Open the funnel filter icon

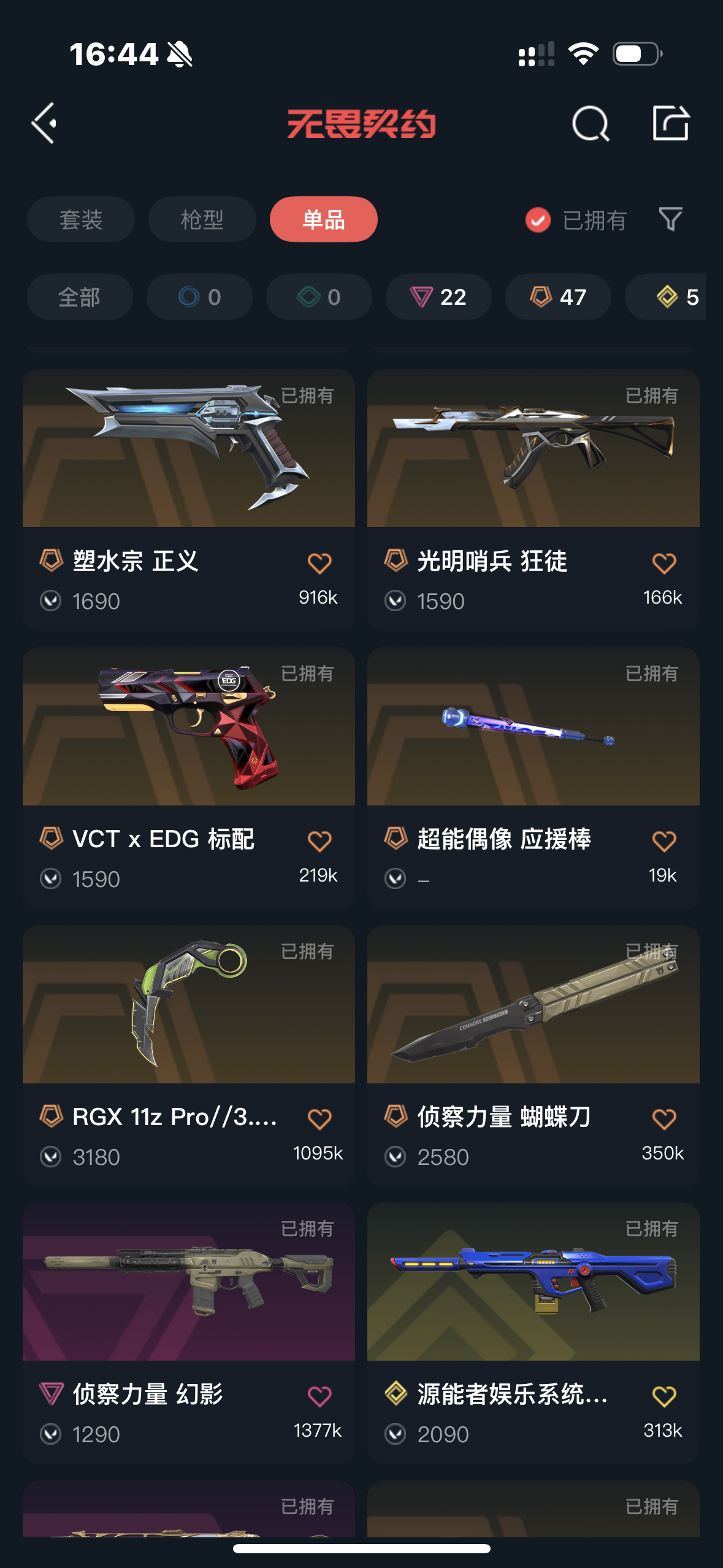point(670,219)
